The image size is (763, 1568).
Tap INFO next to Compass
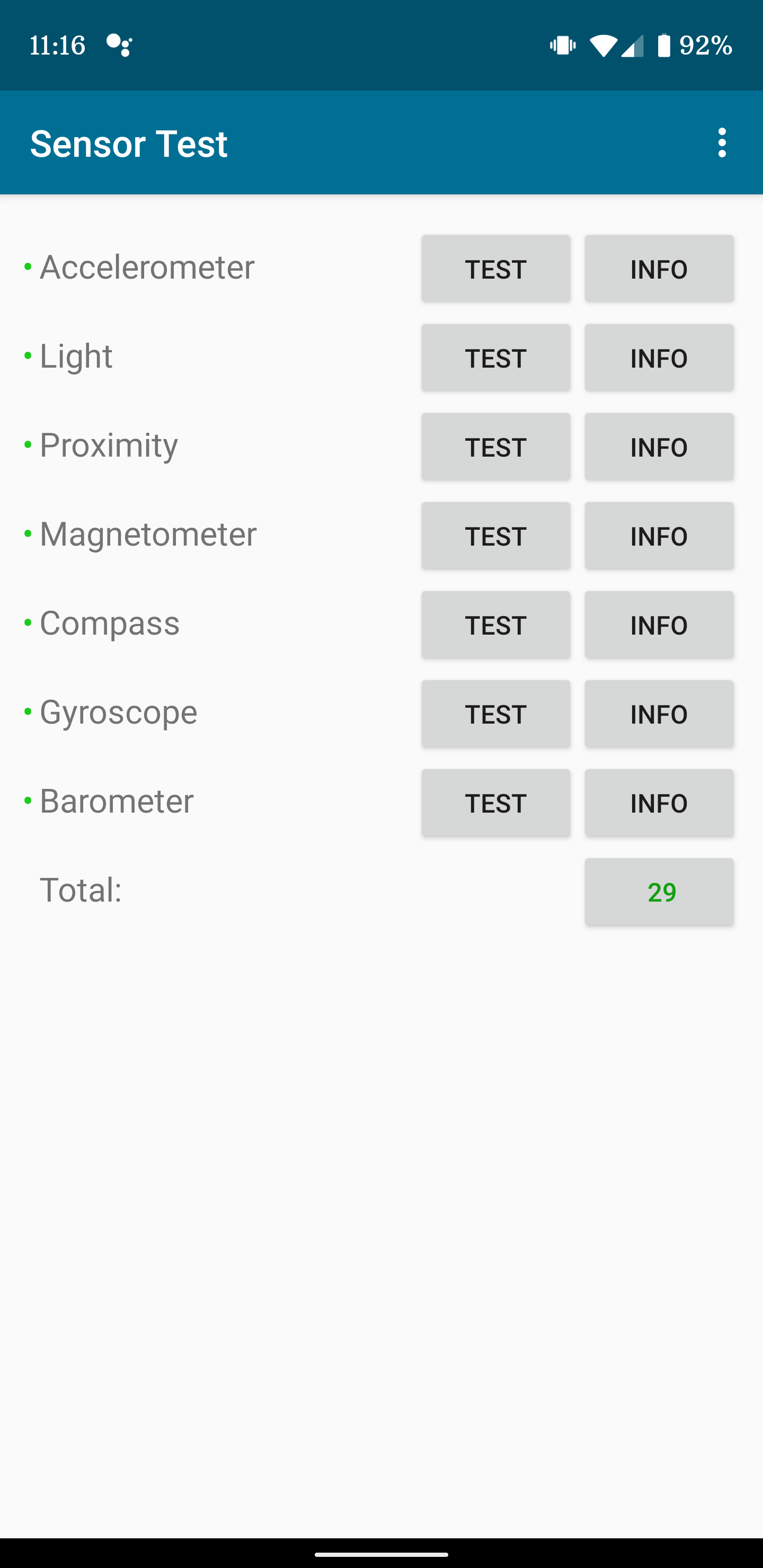pyautogui.click(x=659, y=625)
